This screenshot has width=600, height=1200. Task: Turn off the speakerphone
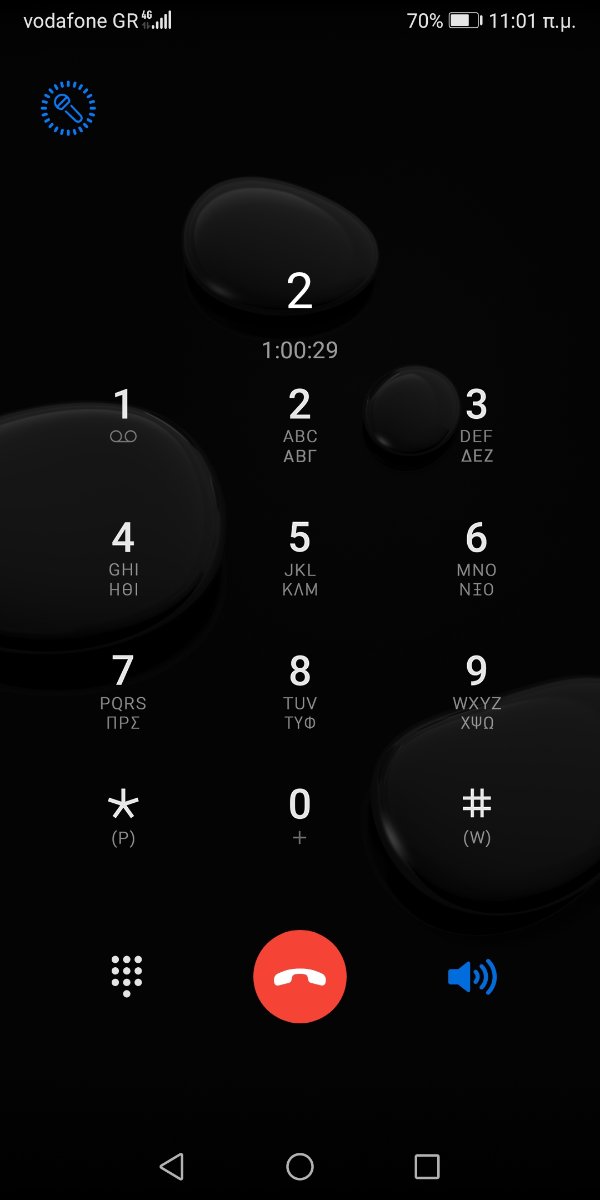point(472,977)
